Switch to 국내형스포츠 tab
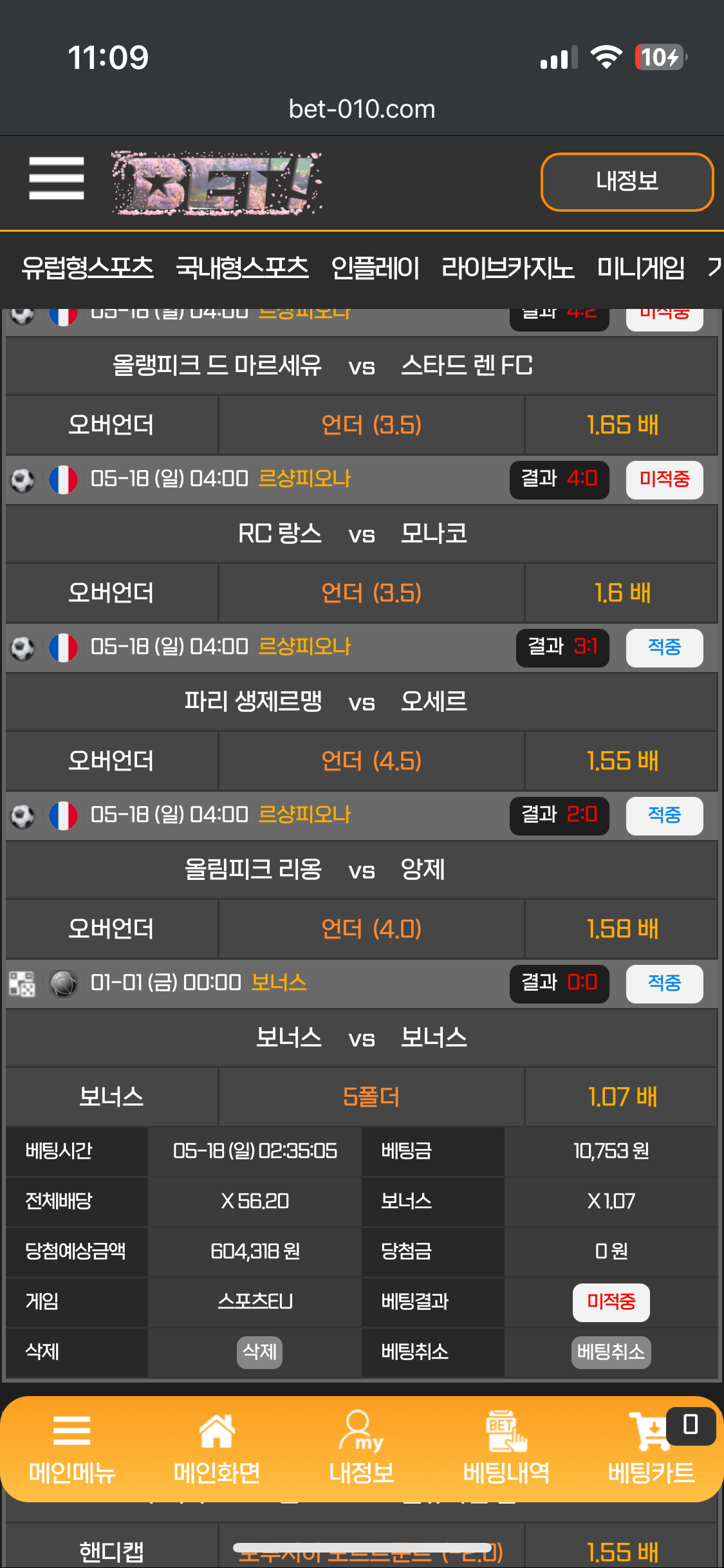Viewport: 724px width, 1568px height. pyautogui.click(x=243, y=268)
